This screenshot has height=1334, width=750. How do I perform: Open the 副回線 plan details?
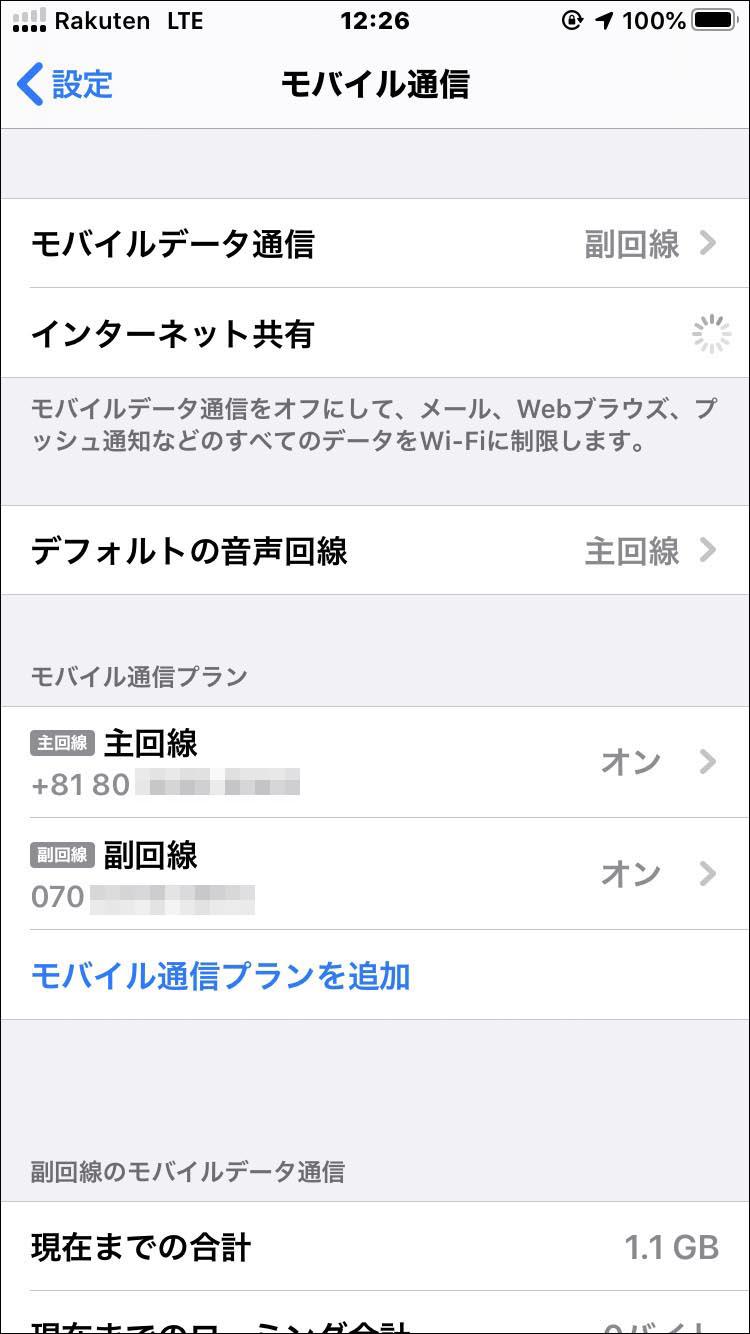click(x=375, y=874)
